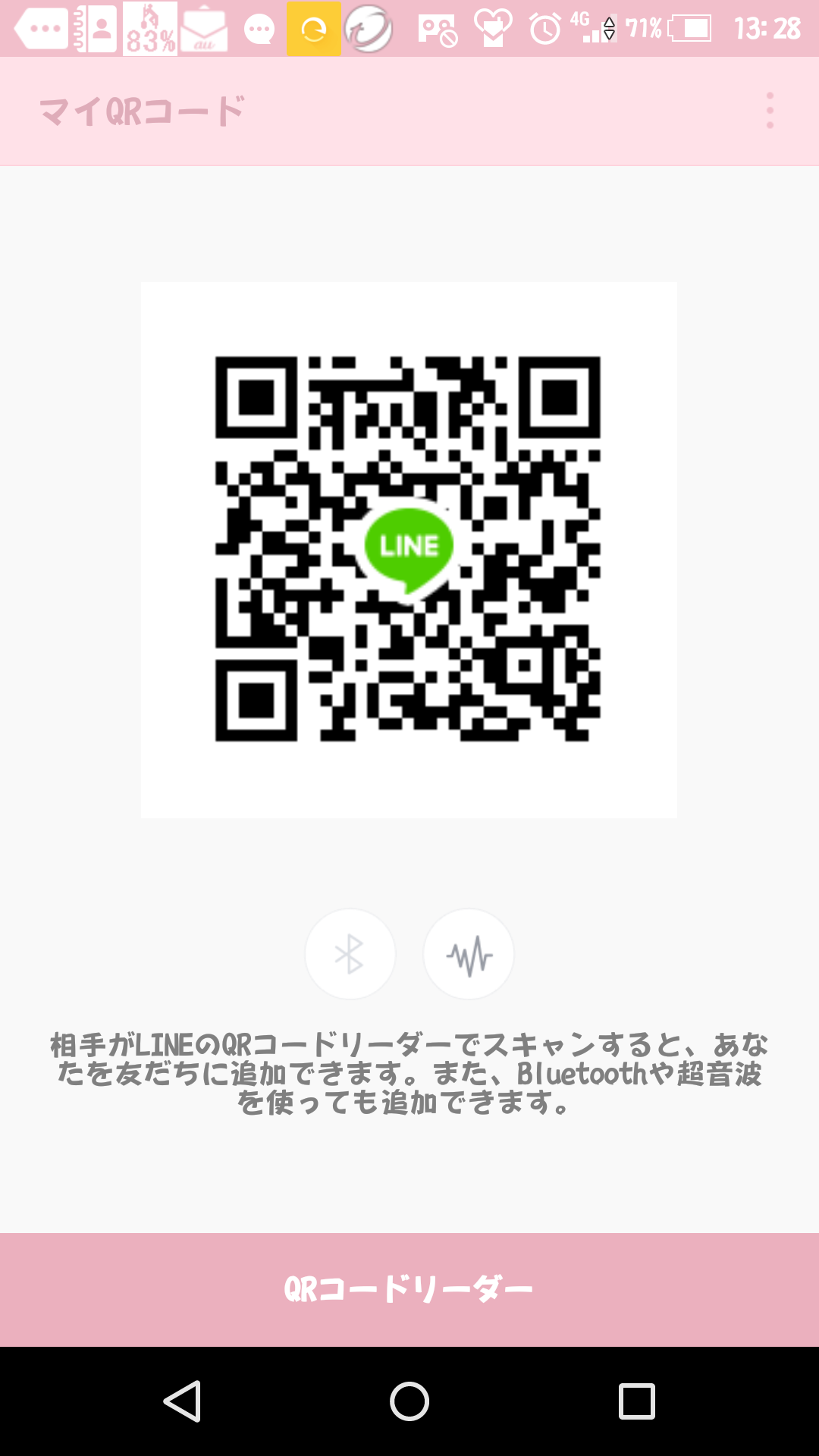Go back with system back button
Viewport: 819px width, 1456px height.
182,1401
